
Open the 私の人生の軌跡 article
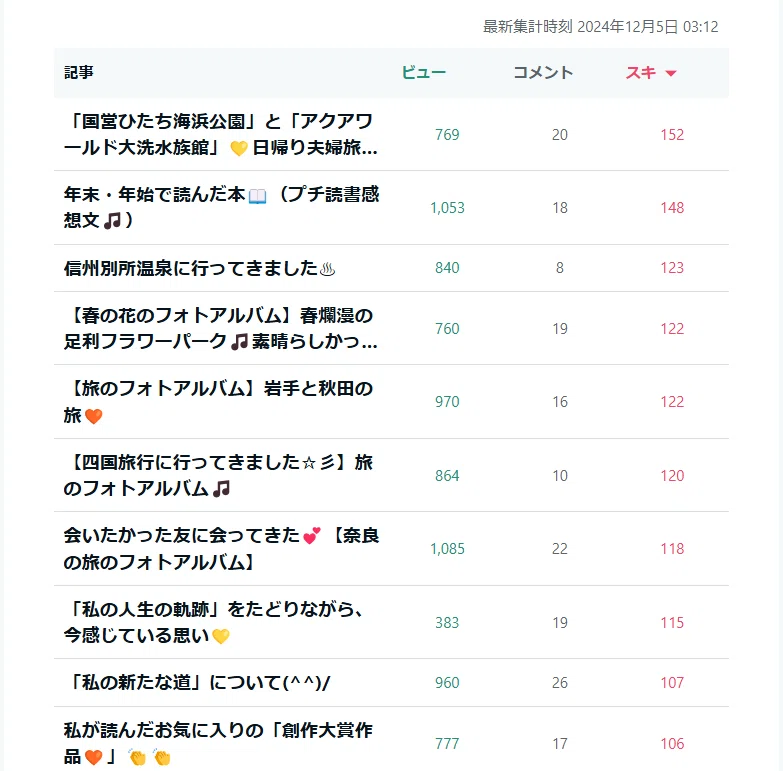[x=213, y=622]
